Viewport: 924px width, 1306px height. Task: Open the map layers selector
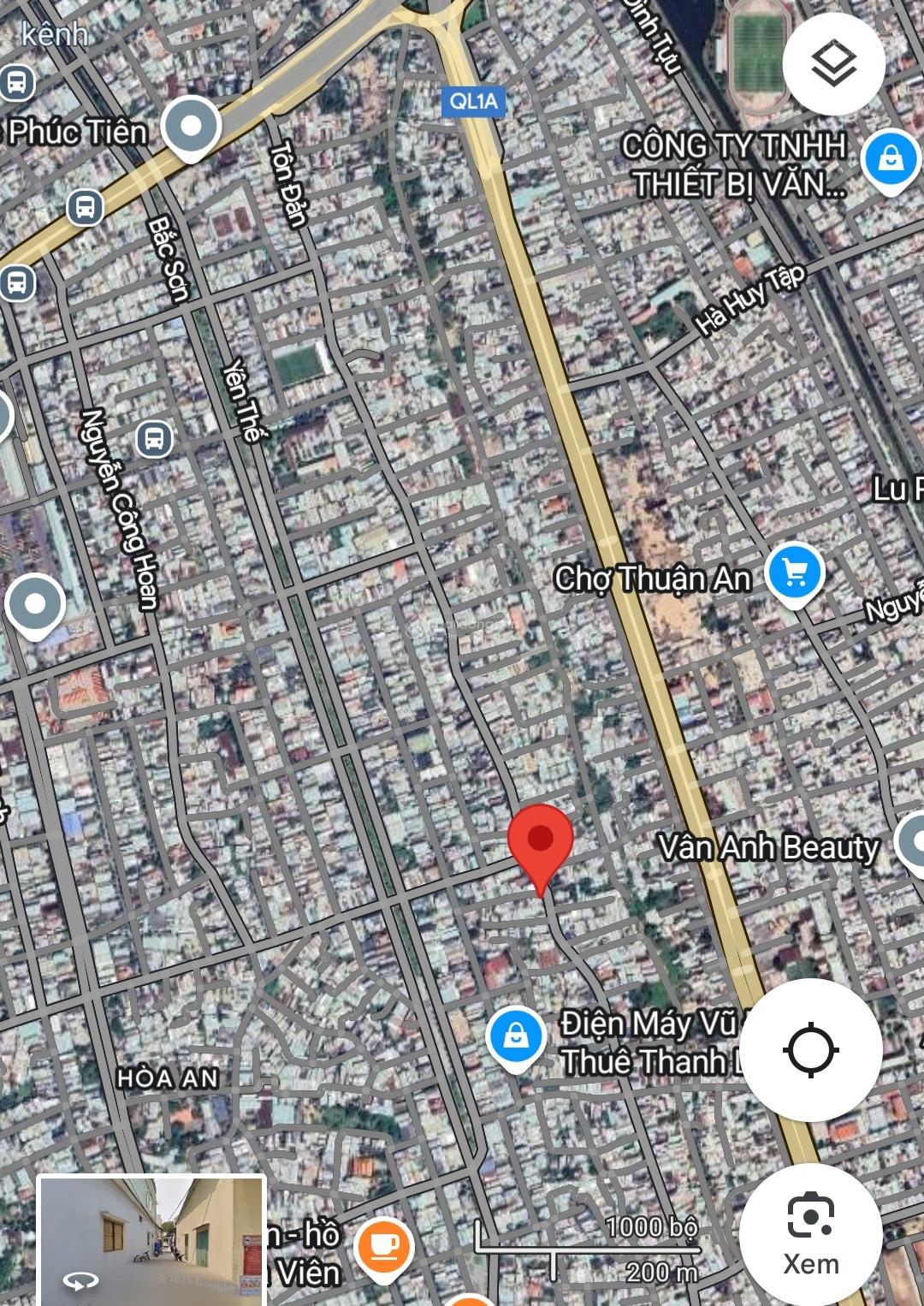coord(833,64)
